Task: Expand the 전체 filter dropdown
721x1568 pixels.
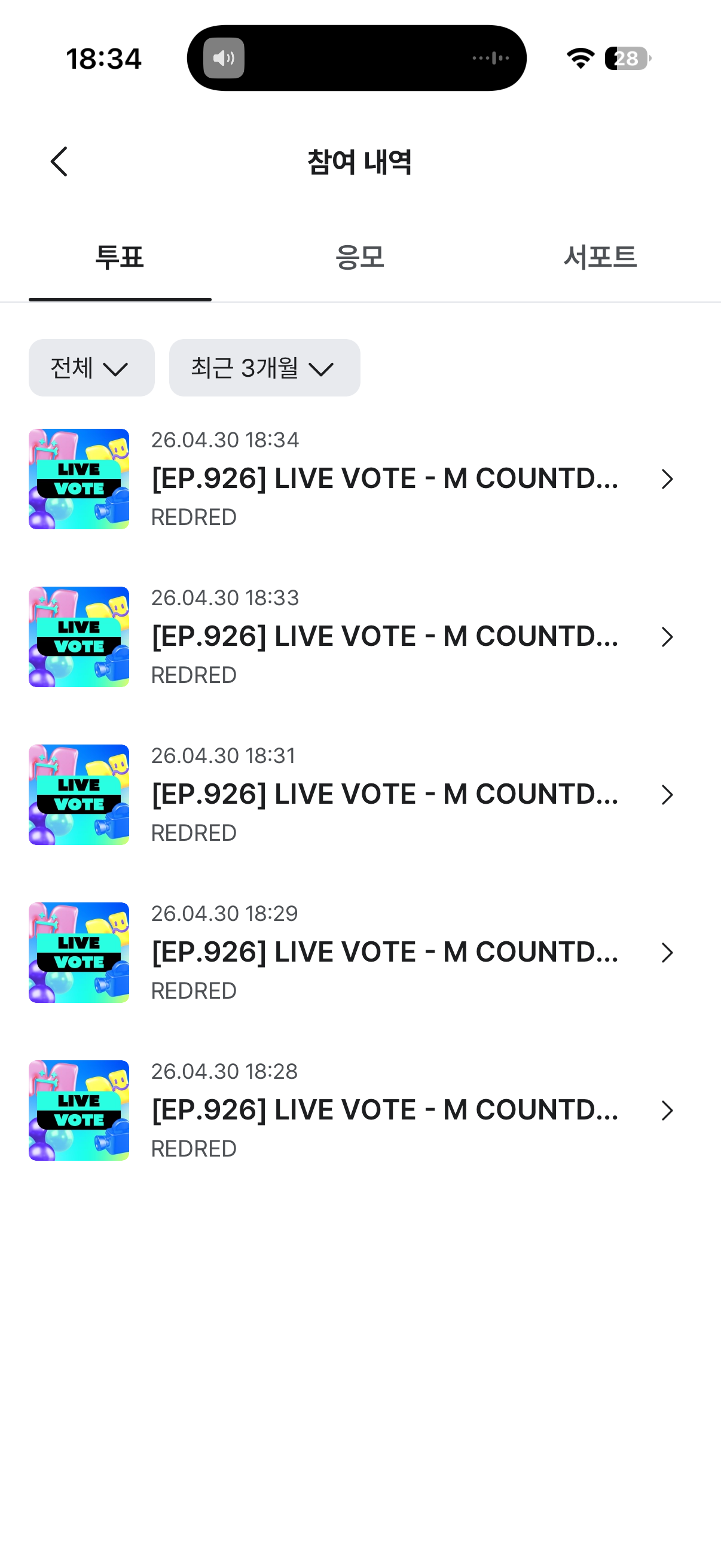Action: [91, 368]
